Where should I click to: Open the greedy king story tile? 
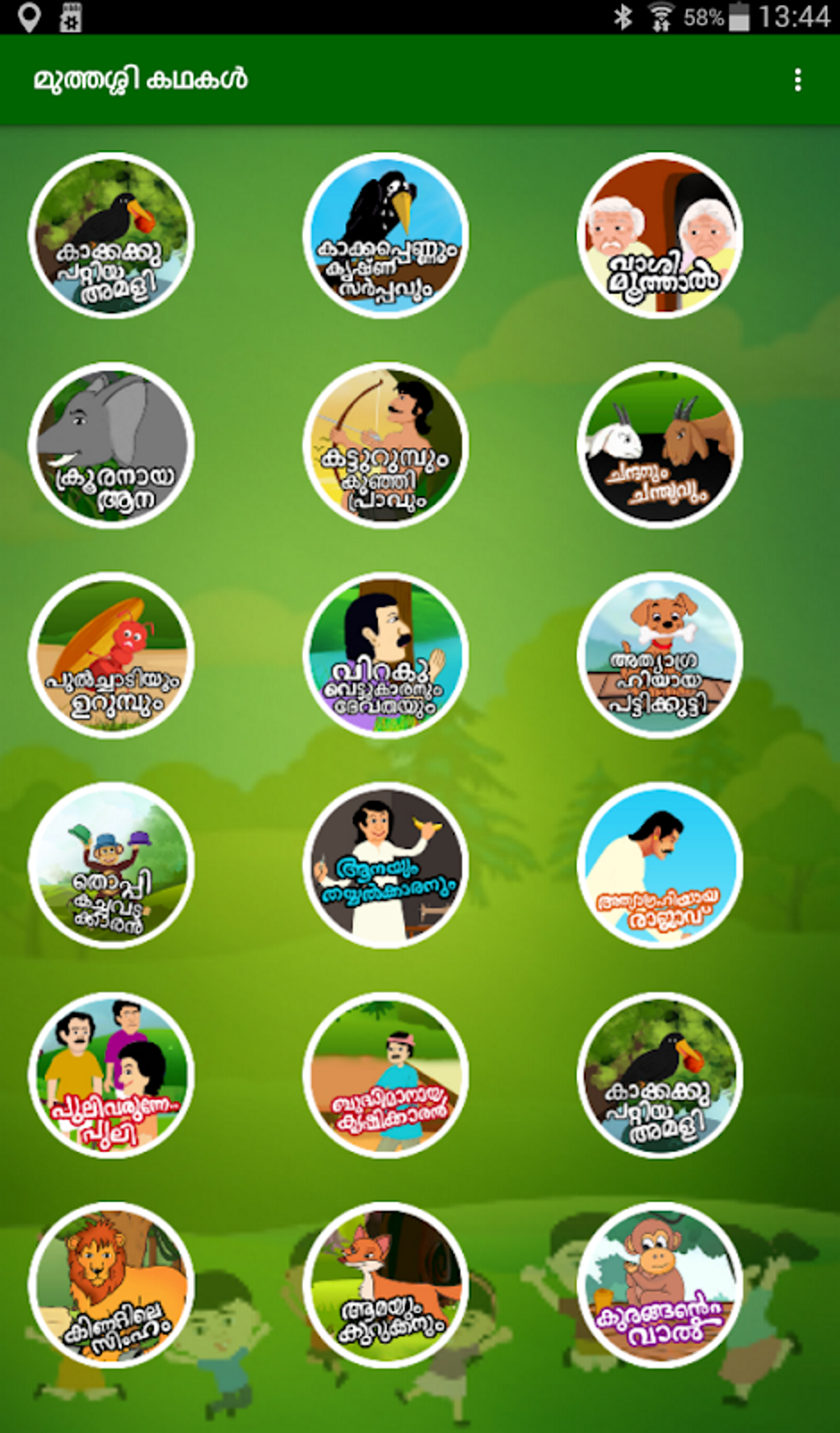pyautogui.click(x=660, y=866)
